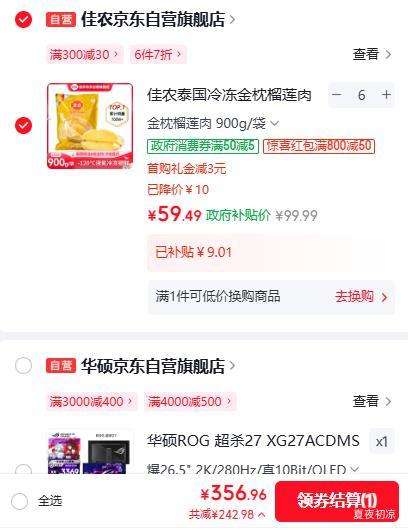Open the 满3000减400 promotion chip
Viewport: 408px width, 530px height.
point(92,402)
